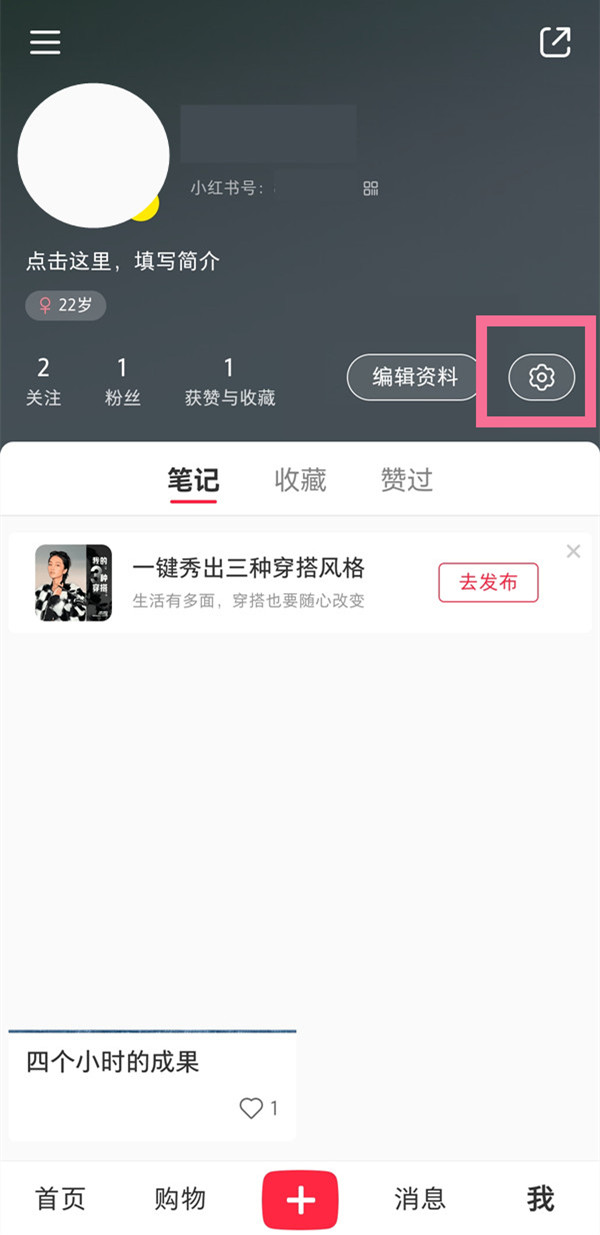The width and height of the screenshot is (600, 1235).
Task: Create a new post with plus button
Action: [x=300, y=1199]
